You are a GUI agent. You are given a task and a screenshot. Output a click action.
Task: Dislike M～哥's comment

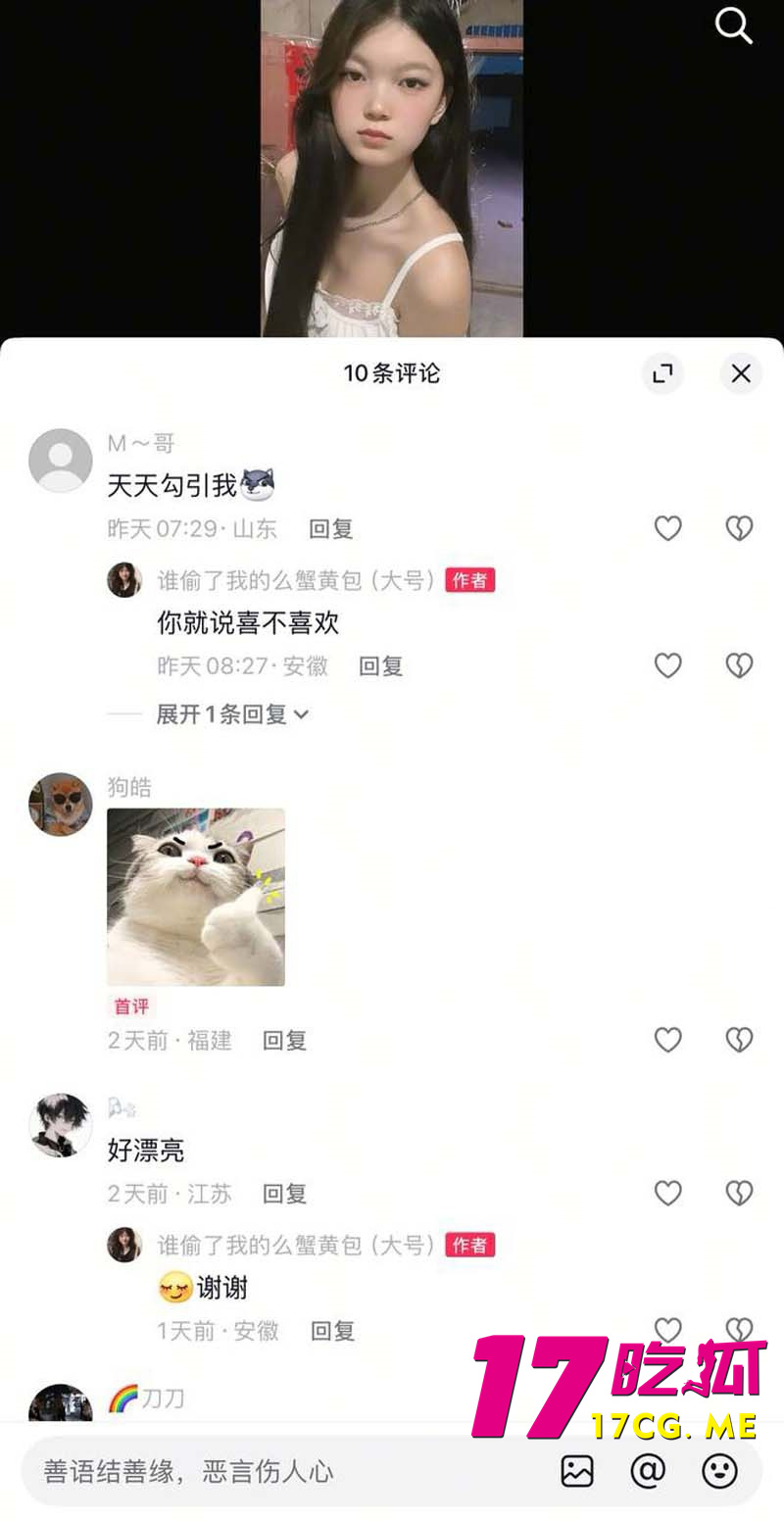pos(739,529)
